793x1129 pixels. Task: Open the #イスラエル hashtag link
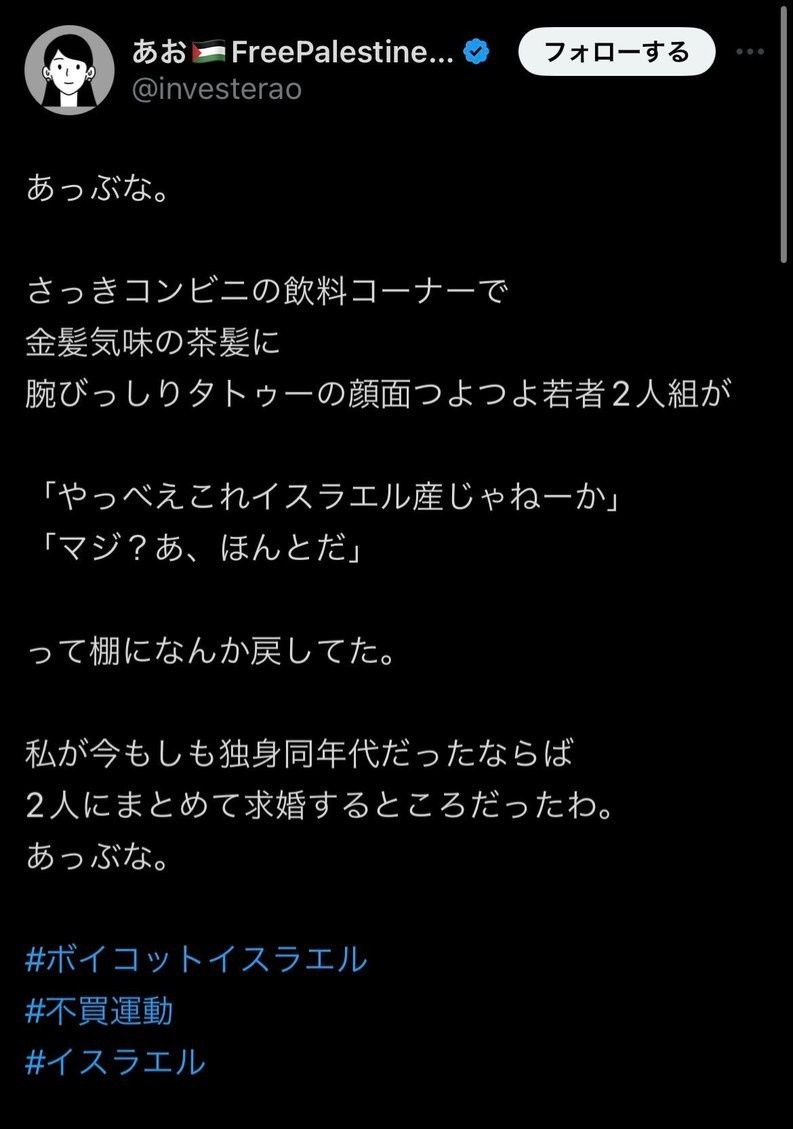pos(115,1061)
